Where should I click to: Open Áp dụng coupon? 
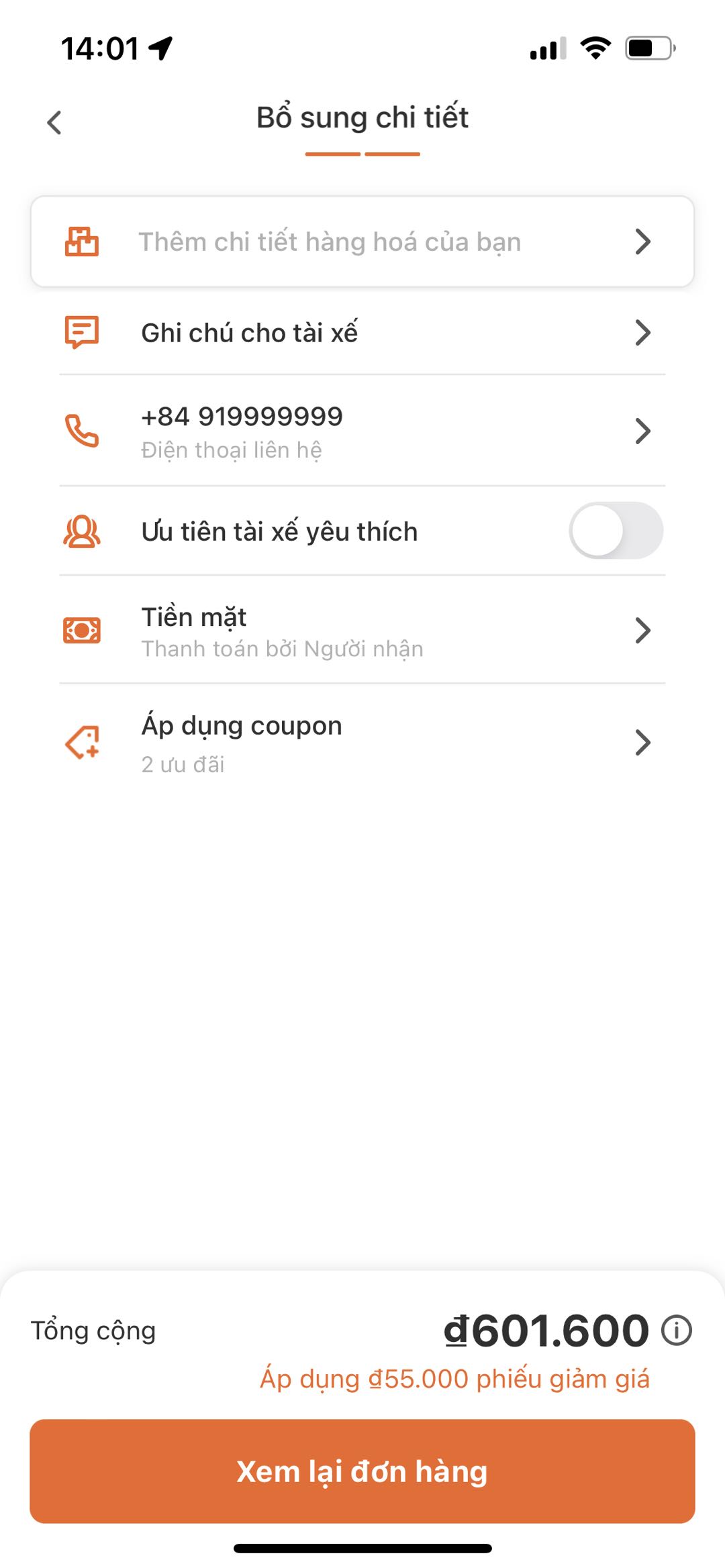[362, 743]
